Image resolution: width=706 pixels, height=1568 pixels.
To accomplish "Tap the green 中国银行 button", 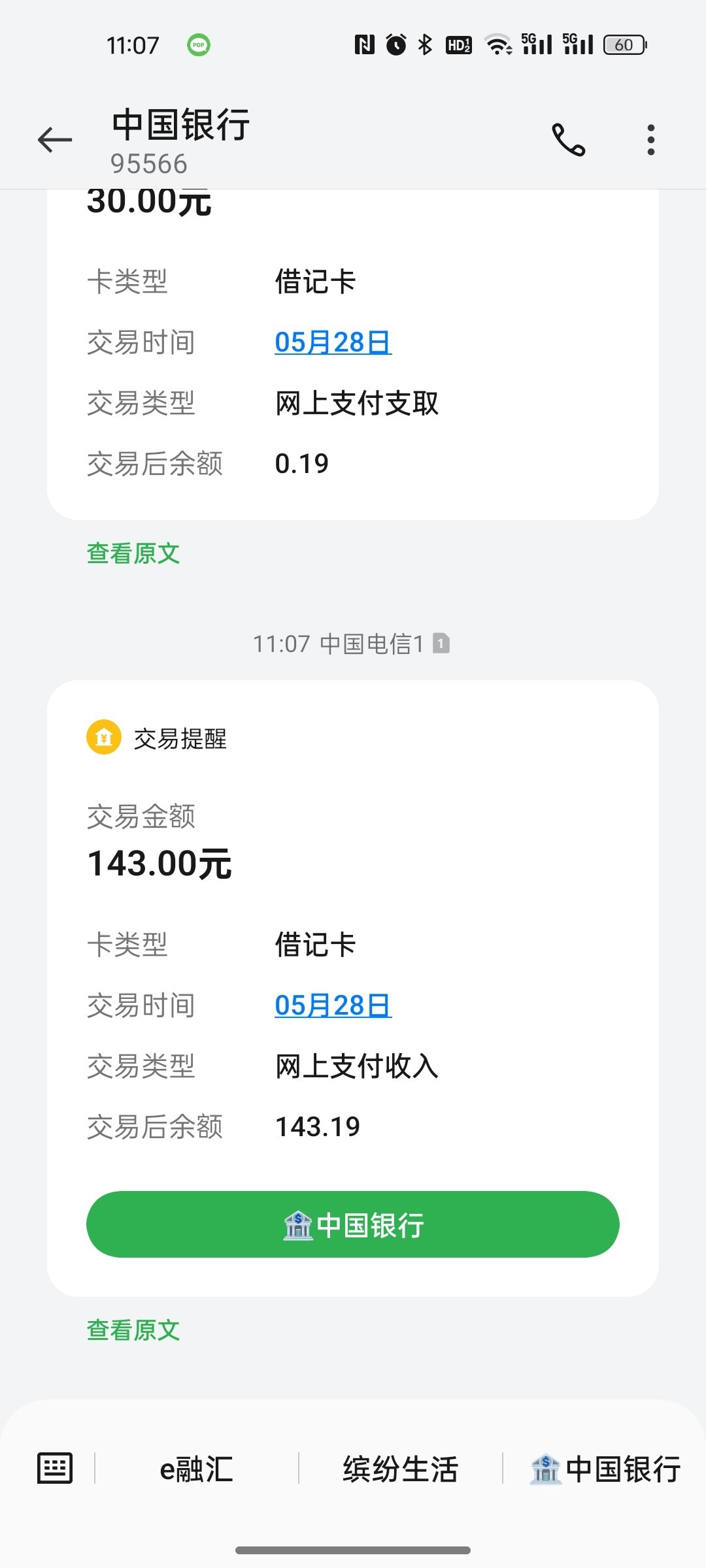I will (x=353, y=1224).
